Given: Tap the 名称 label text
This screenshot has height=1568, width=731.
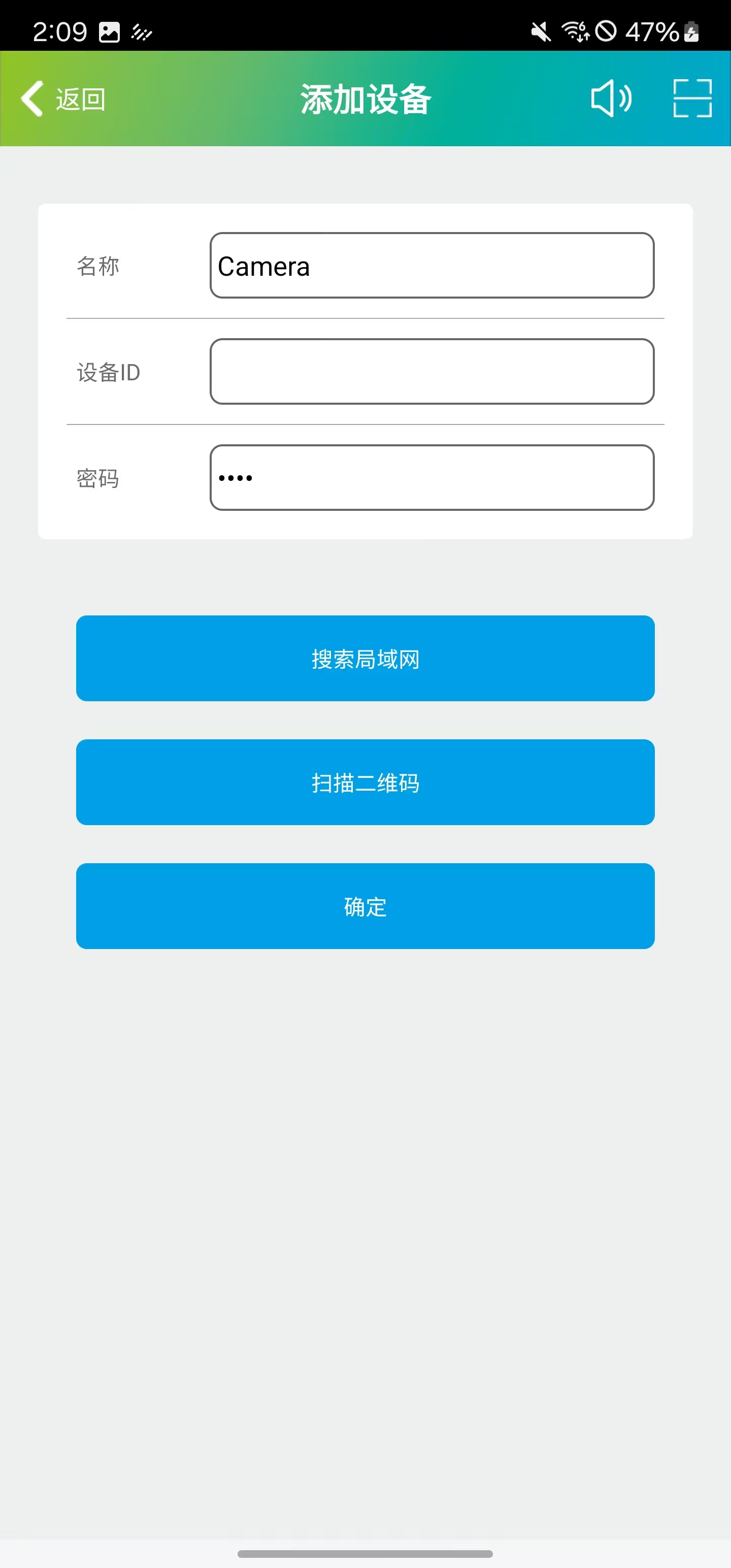Looking at the screenshot, I should [98, 266].
